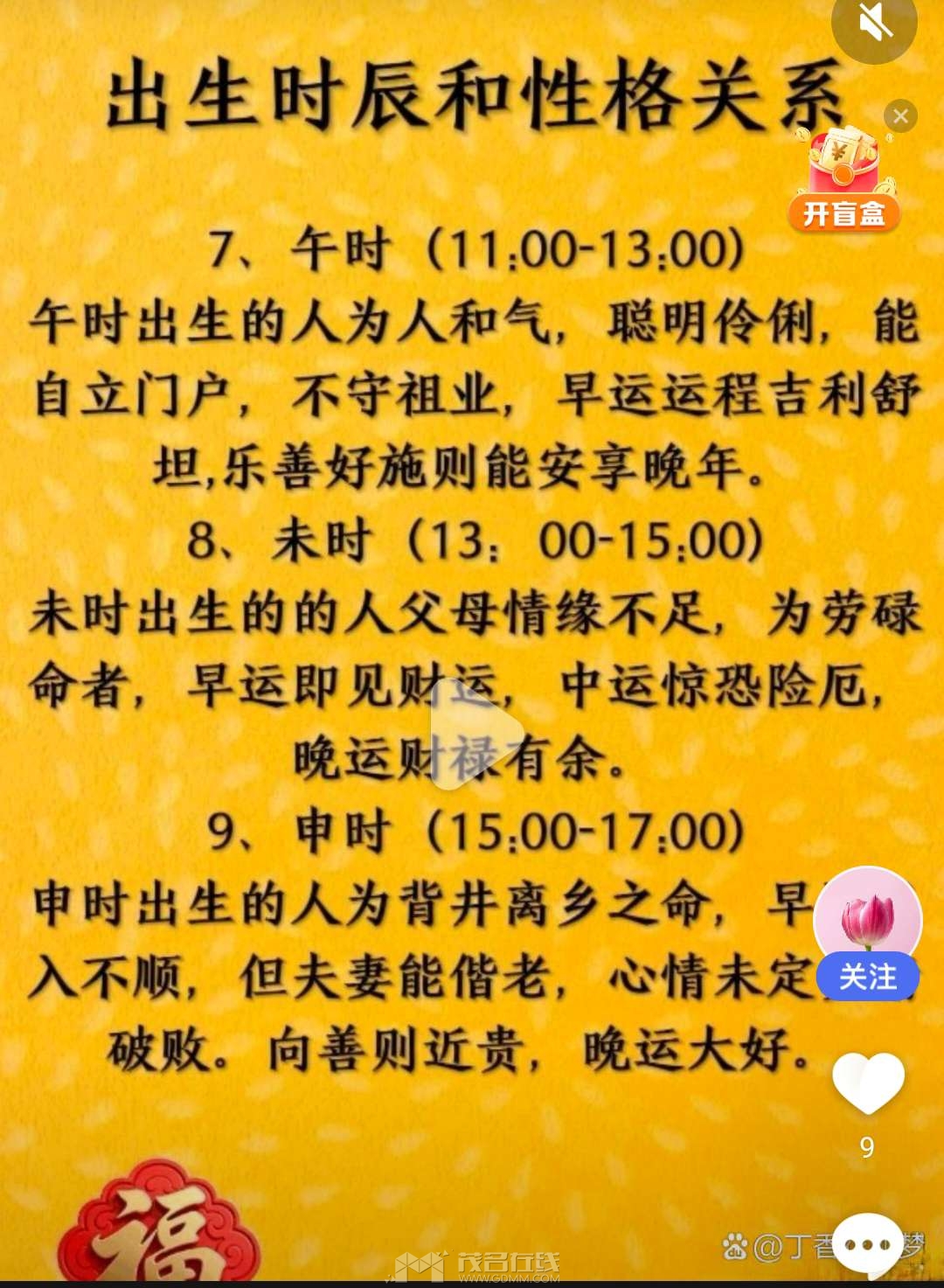Like this video with the heart
This screenshot has width=944, height=1288.
pos(868,1083)
